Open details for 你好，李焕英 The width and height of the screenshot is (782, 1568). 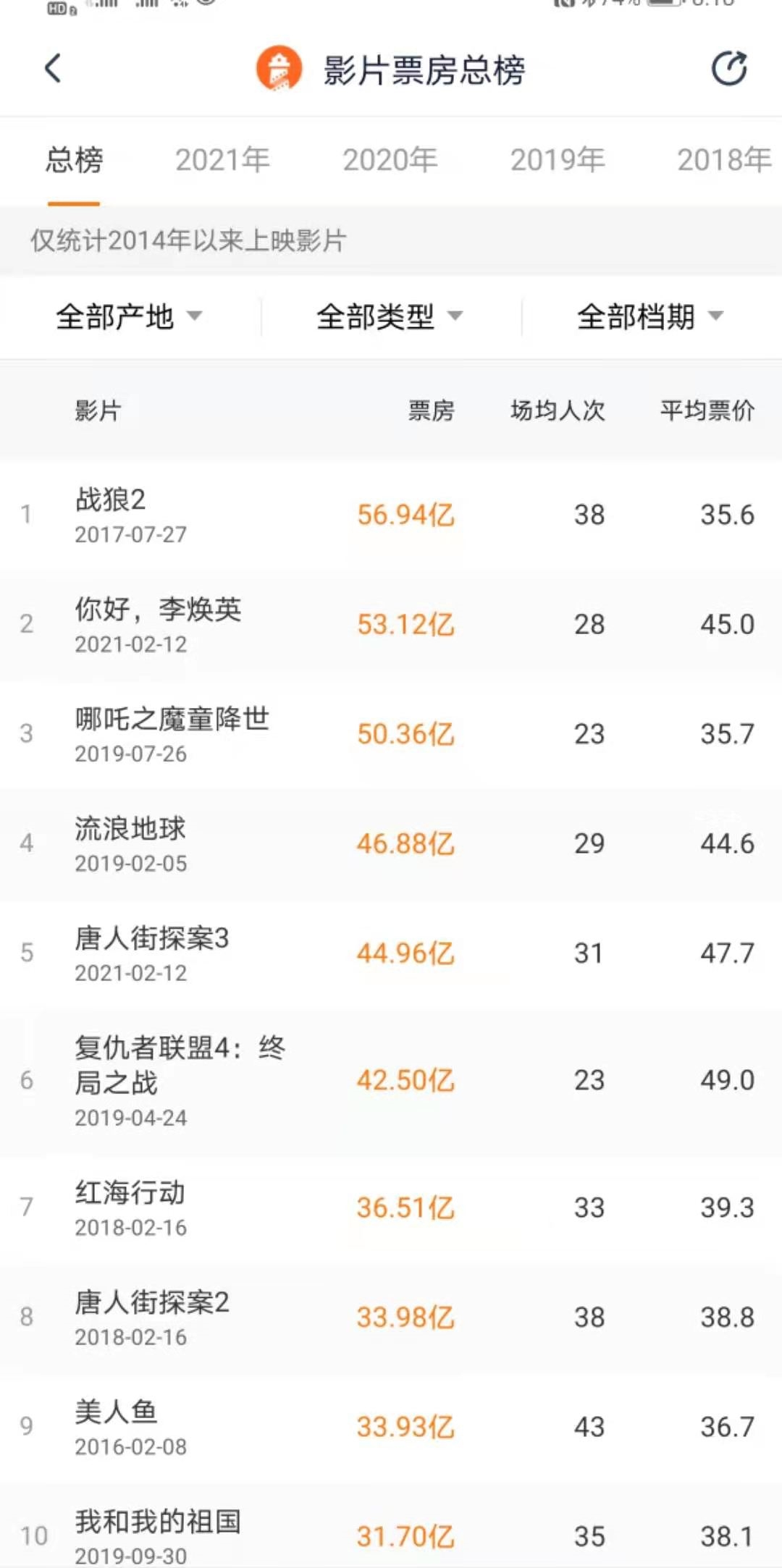tap(391, 625)
